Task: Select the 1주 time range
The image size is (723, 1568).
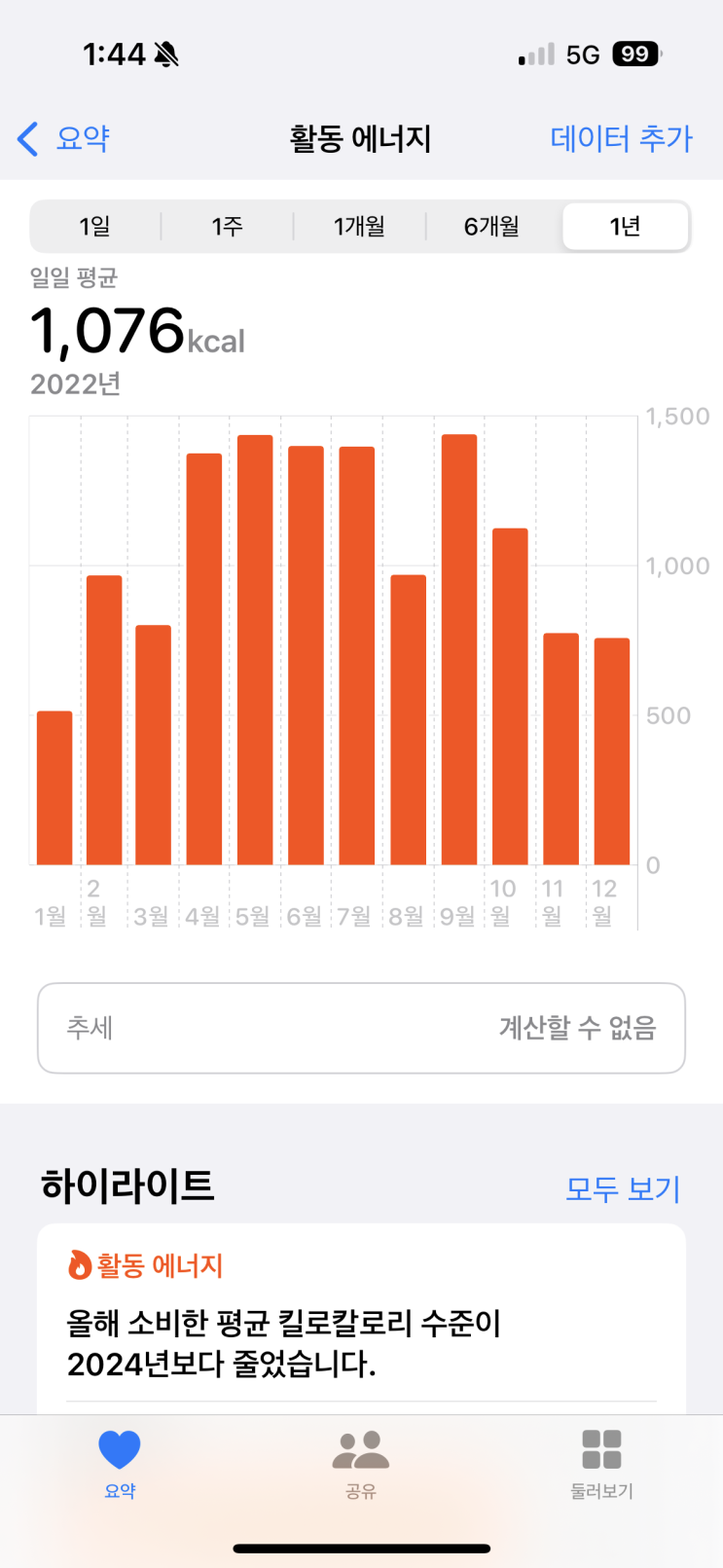Action: tap(227, 227)
